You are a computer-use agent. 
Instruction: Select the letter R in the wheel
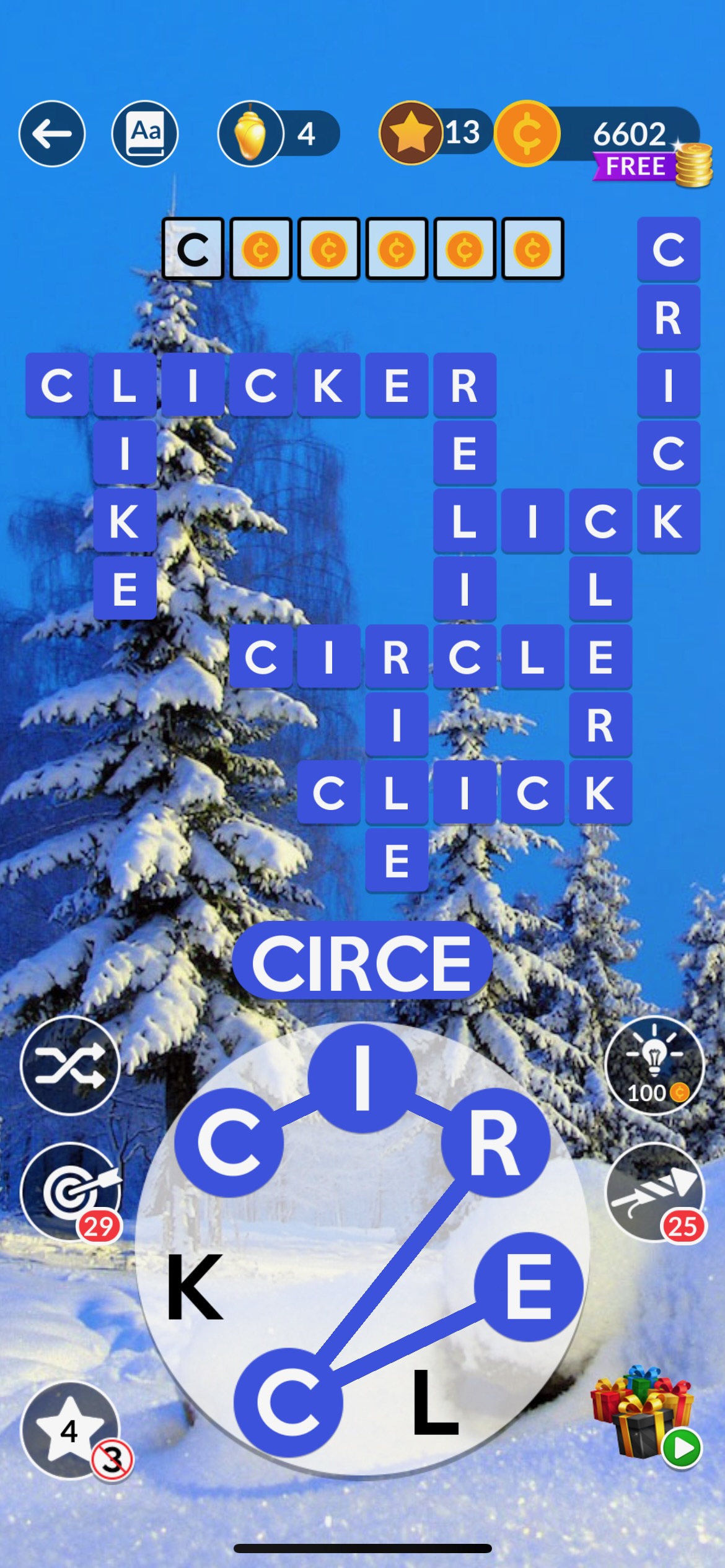pos(494,1143)
